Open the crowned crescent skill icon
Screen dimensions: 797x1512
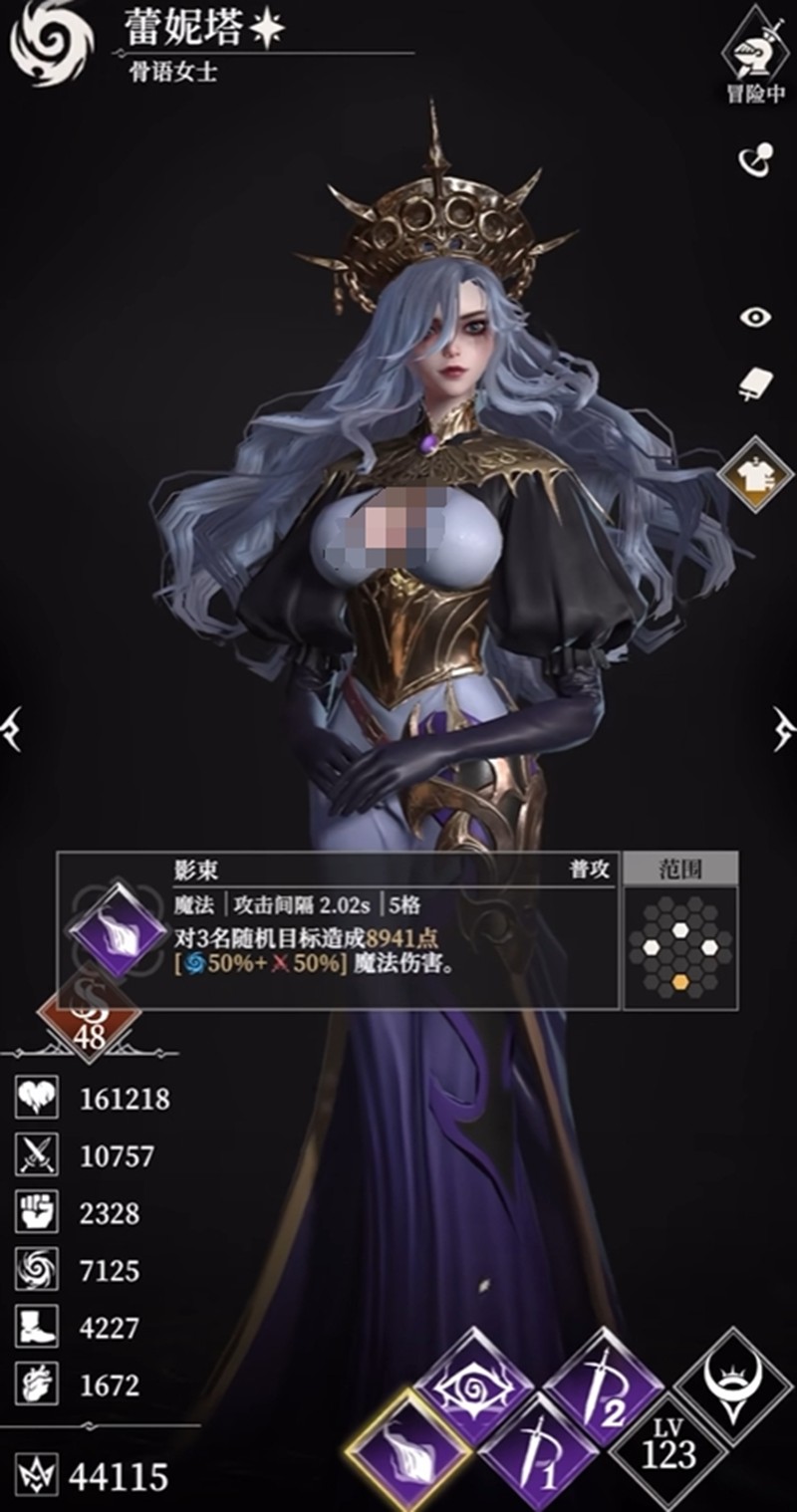click(x=734, y=1387)
